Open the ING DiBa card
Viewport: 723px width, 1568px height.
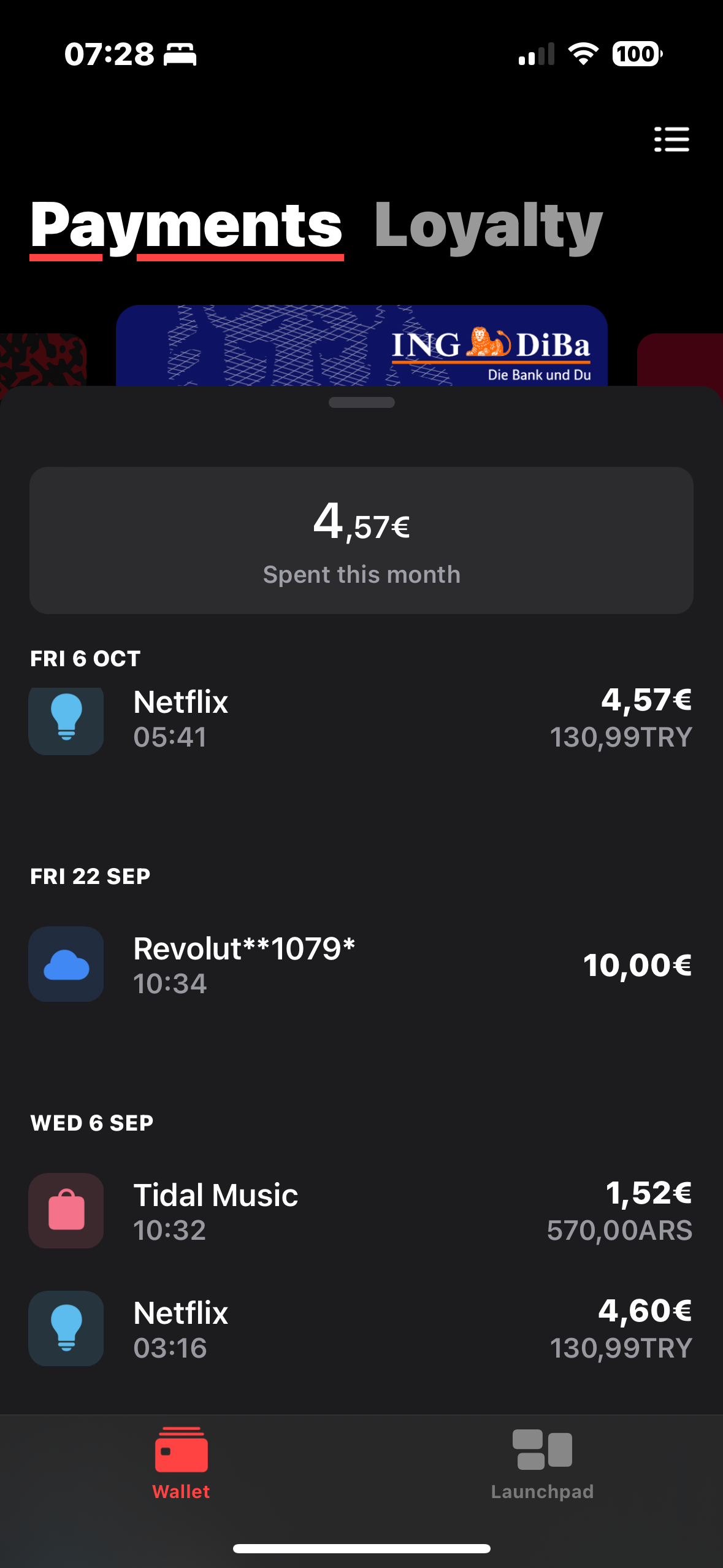tap(361, 345)
